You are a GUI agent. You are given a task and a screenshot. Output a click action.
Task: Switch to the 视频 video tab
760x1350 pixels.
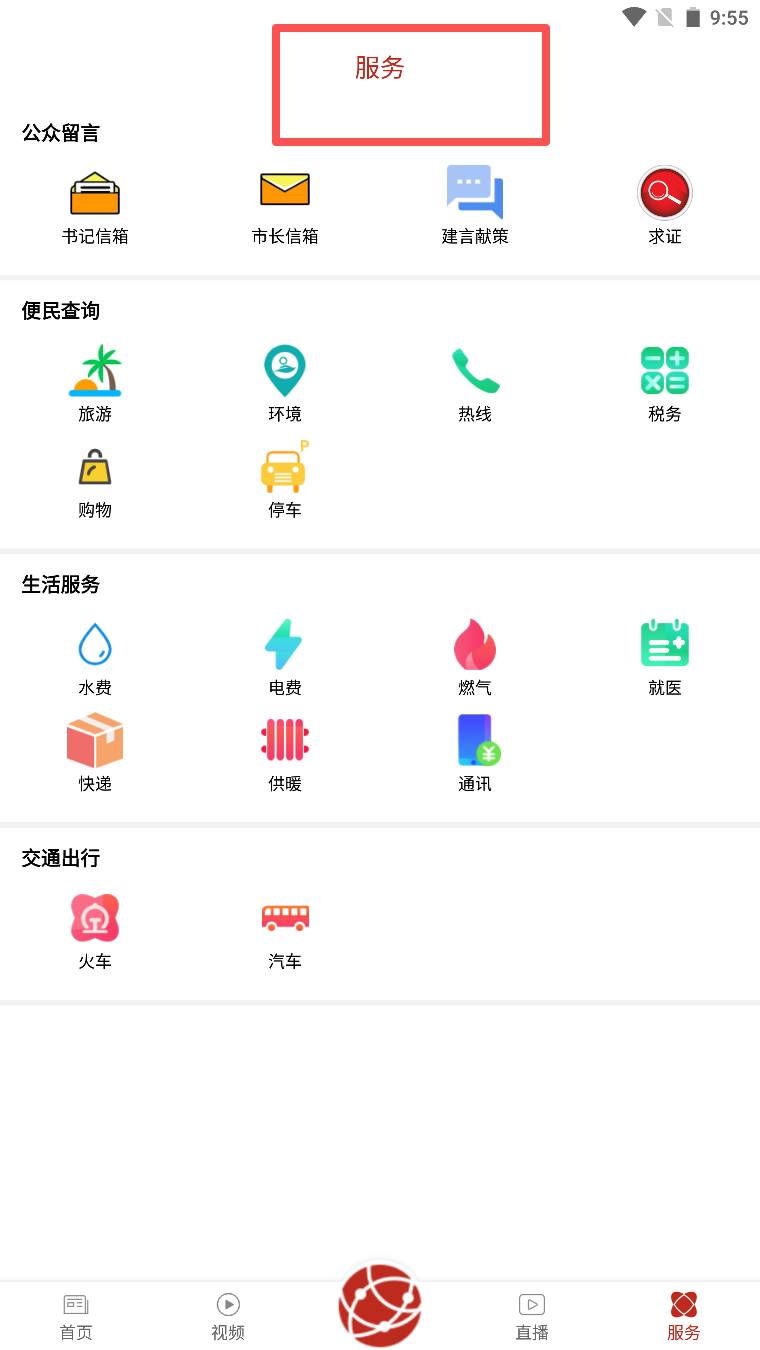pyautogui.click(x=228, y=1316)
